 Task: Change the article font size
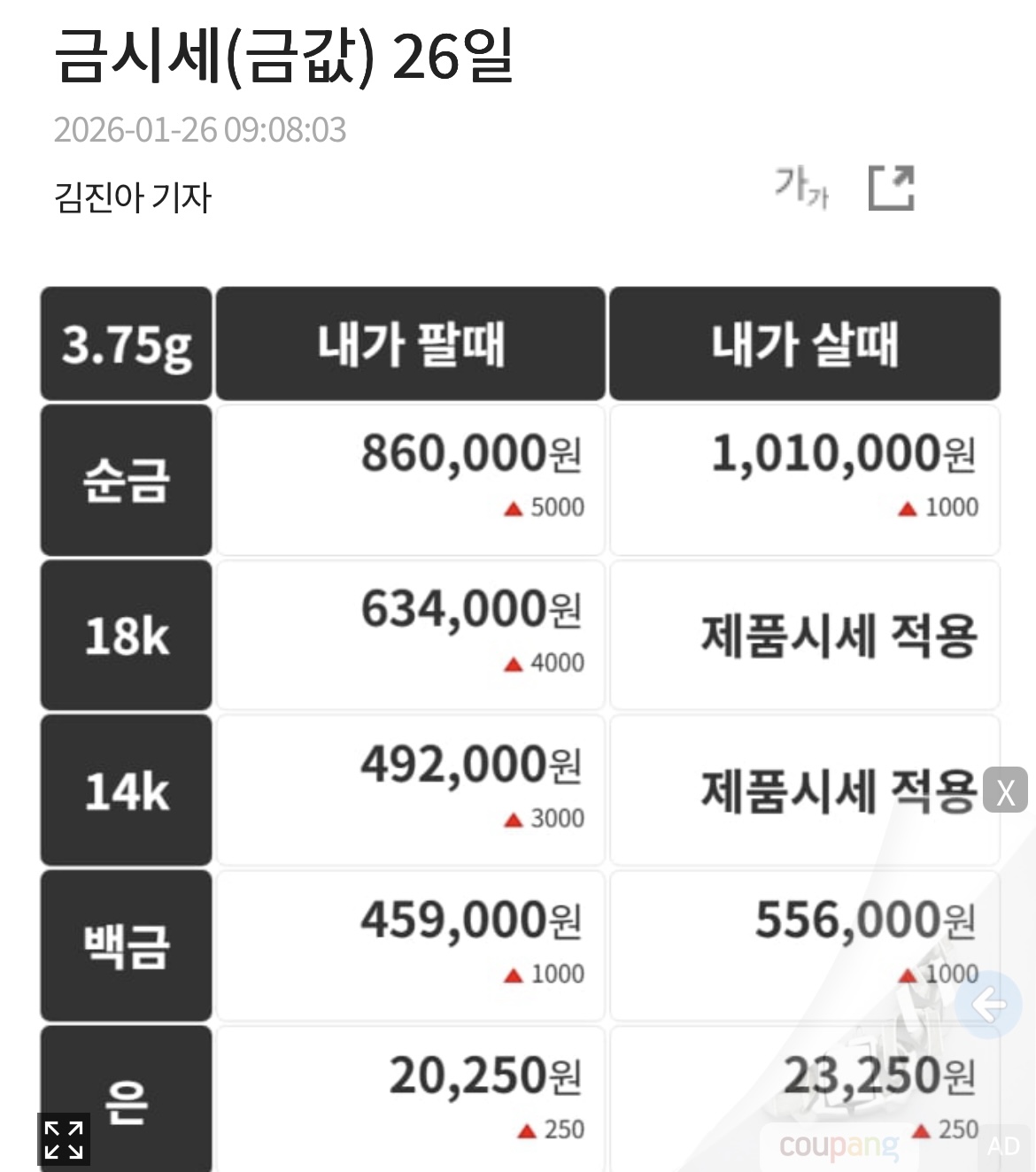[x=800, y=188]
